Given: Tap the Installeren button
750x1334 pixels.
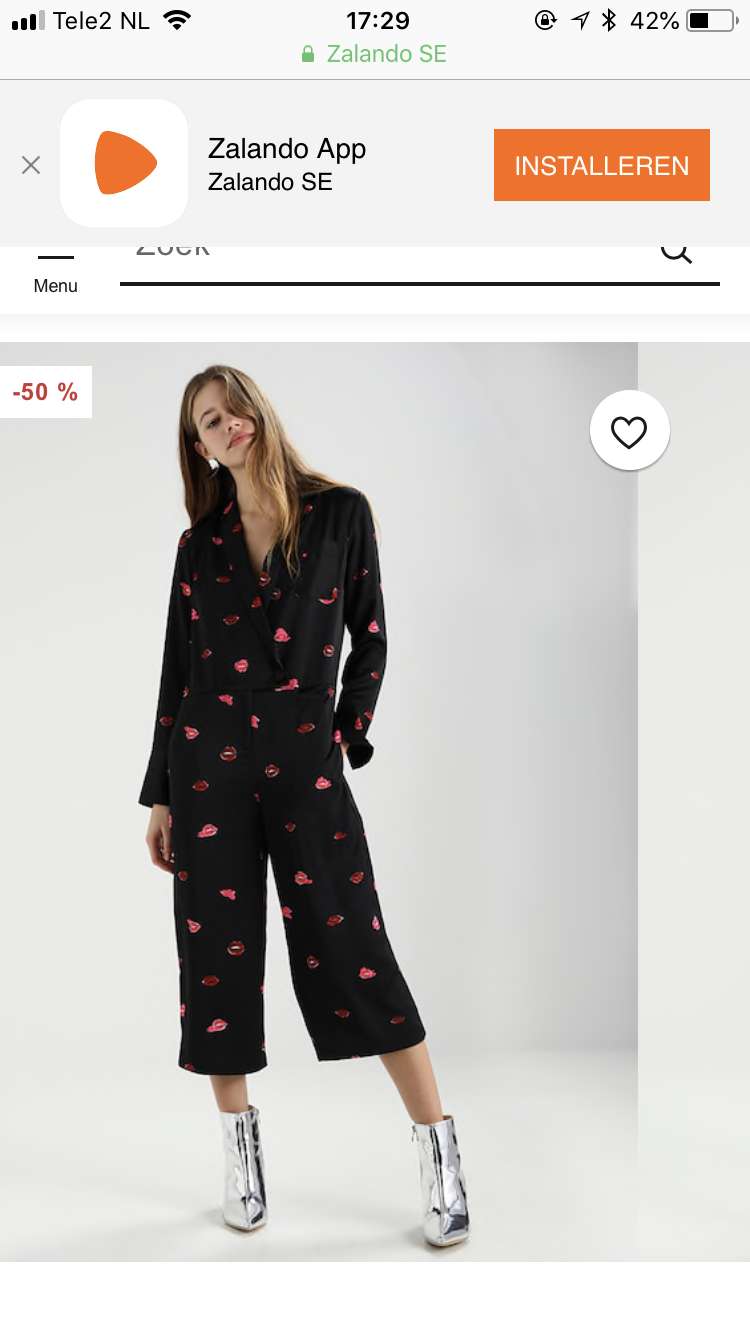Looking at the screenshot, I should click(602, 165).
